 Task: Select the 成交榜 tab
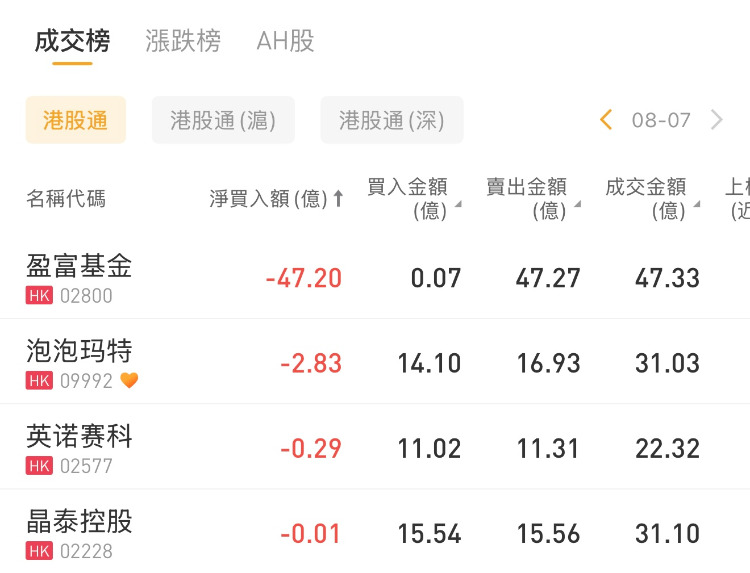(72, 41)
